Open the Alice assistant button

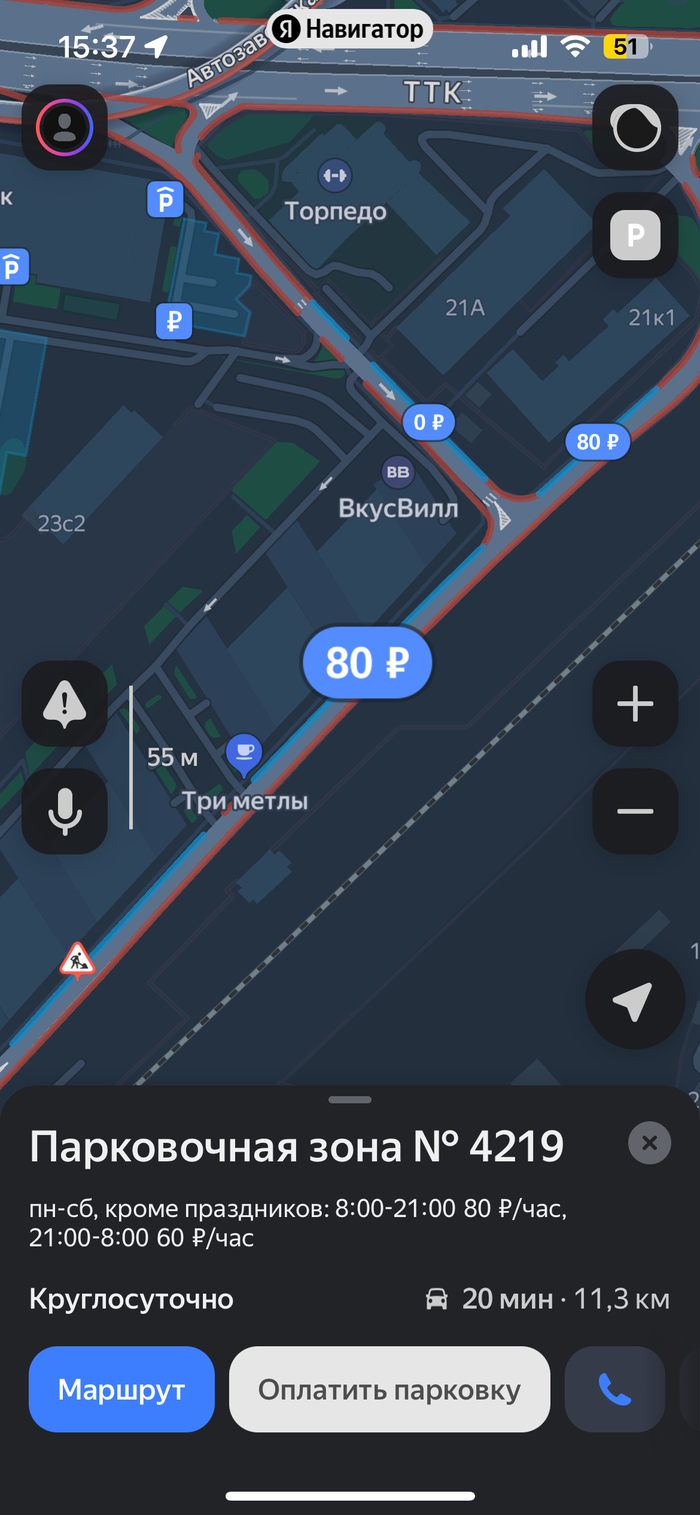[635, 127]
